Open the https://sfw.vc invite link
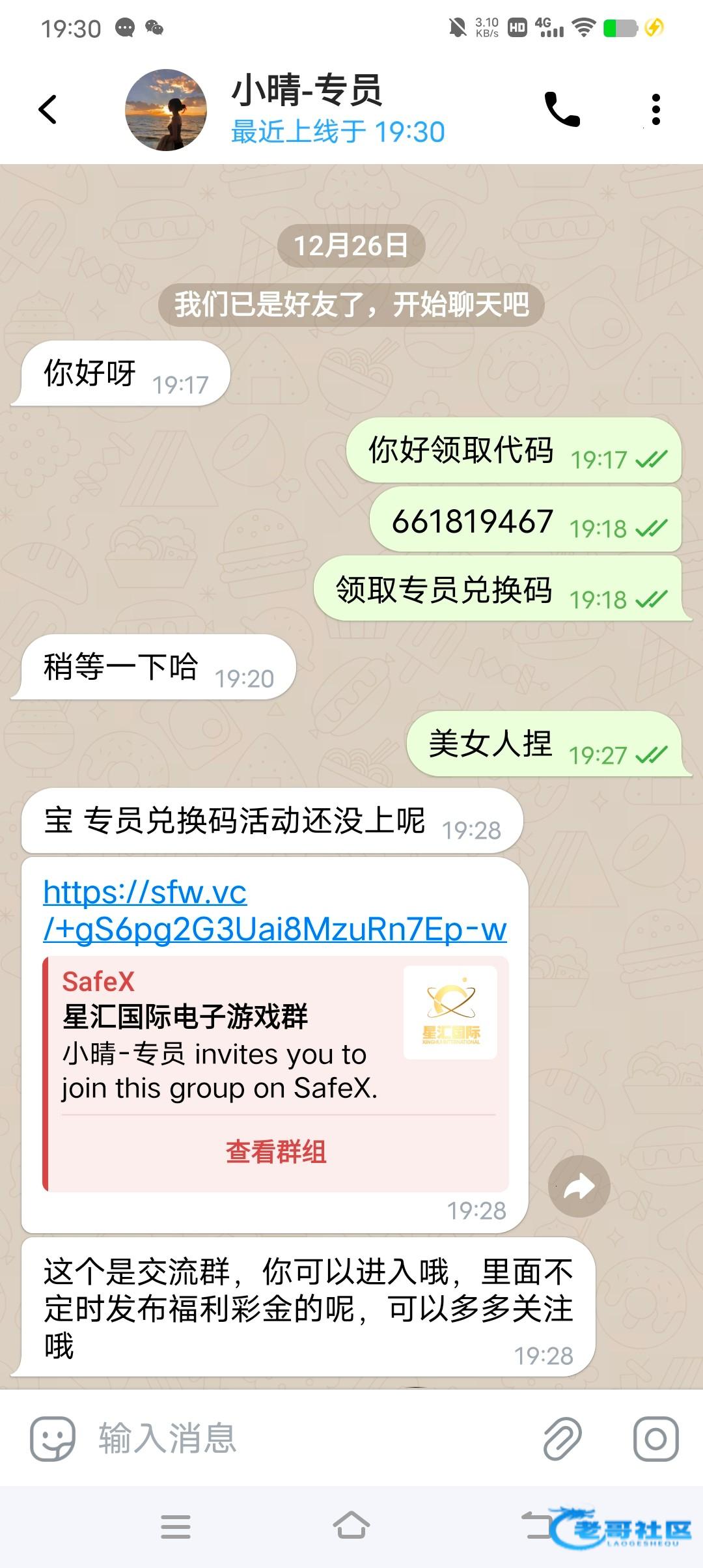The height and width of the screenshot is (1568, 703). [x=274, y=911]
